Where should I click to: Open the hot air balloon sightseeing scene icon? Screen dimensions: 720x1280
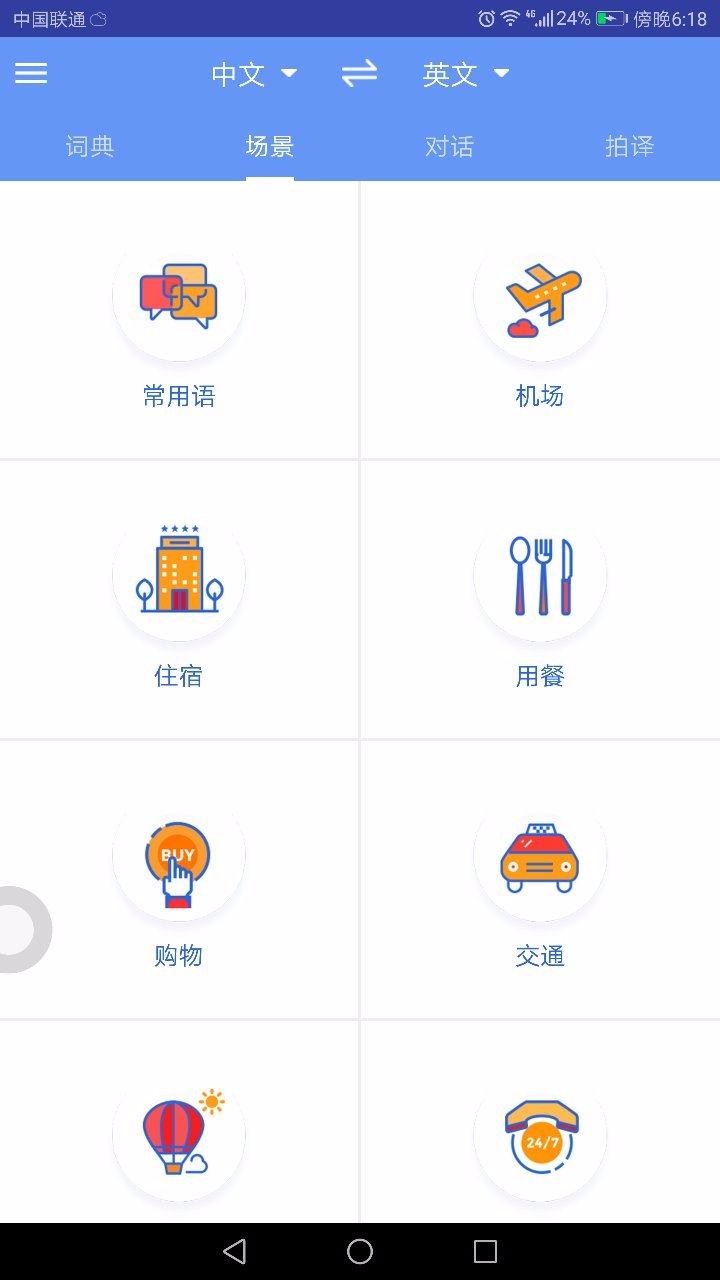(178, 1136)
